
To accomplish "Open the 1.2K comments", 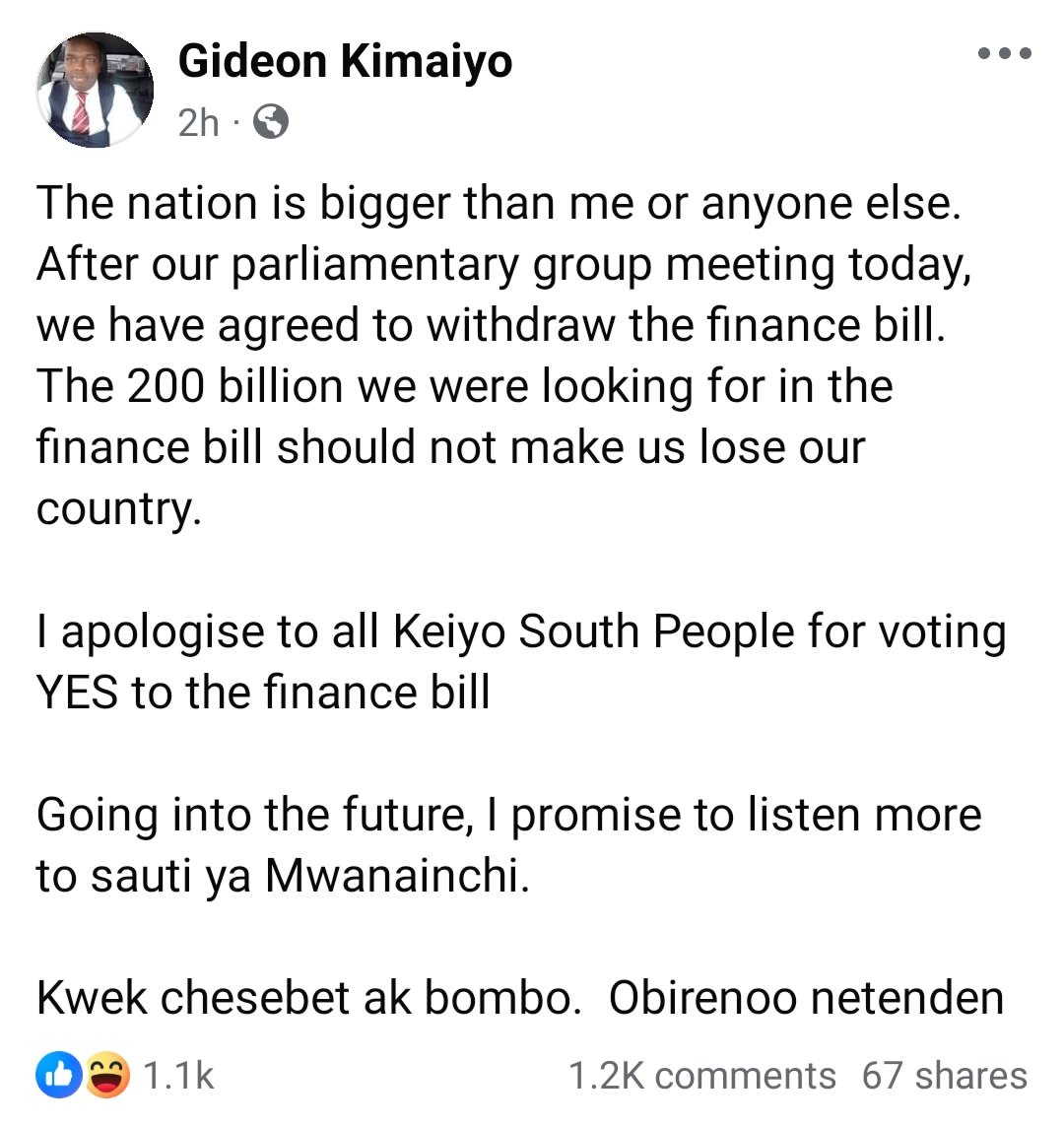I will pyautogui.click(x=701, y=1076).
